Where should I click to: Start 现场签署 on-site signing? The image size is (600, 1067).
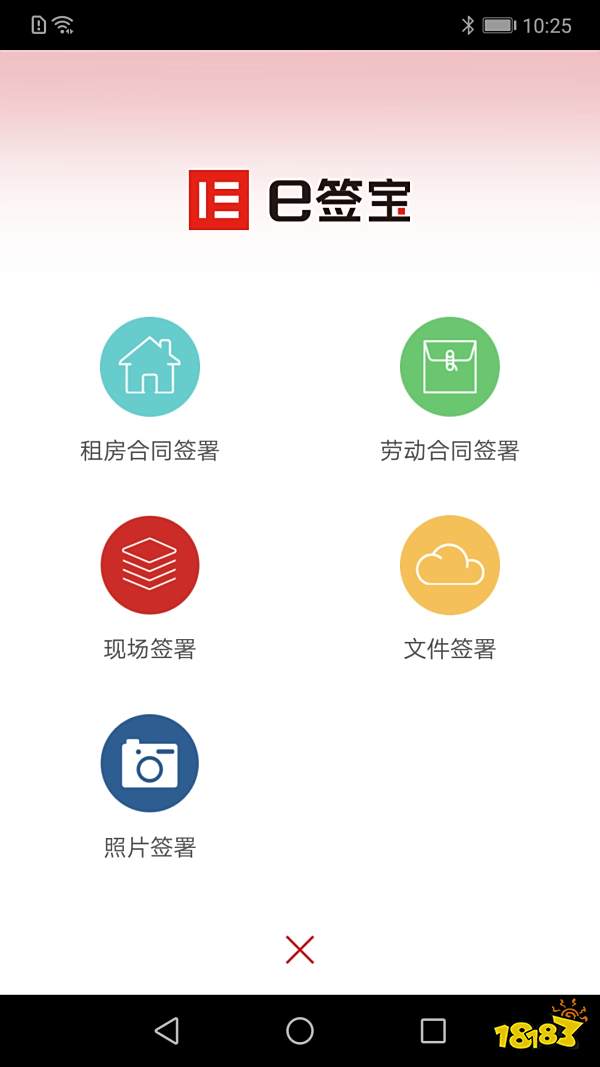click(150, 565)
